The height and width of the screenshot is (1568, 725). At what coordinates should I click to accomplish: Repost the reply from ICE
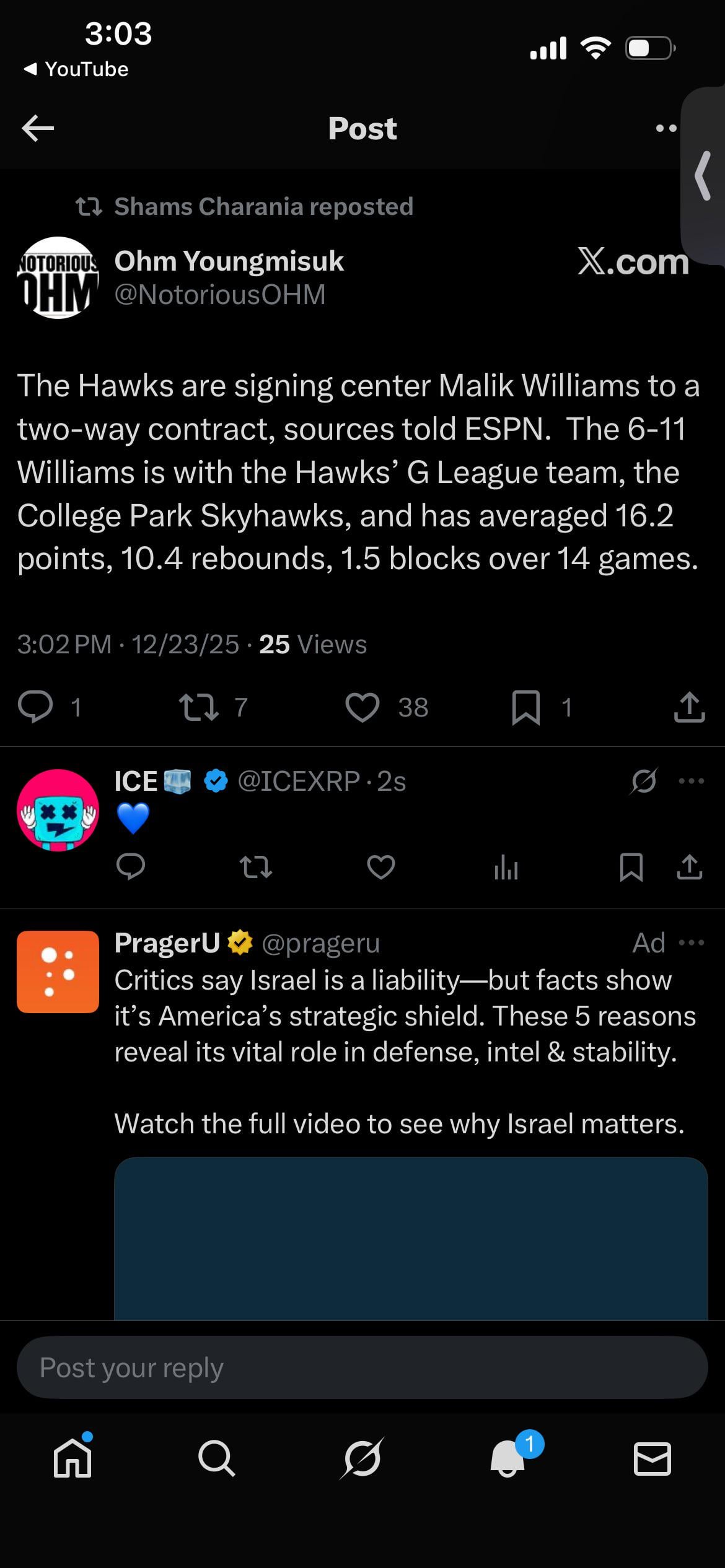coord(255,867)
